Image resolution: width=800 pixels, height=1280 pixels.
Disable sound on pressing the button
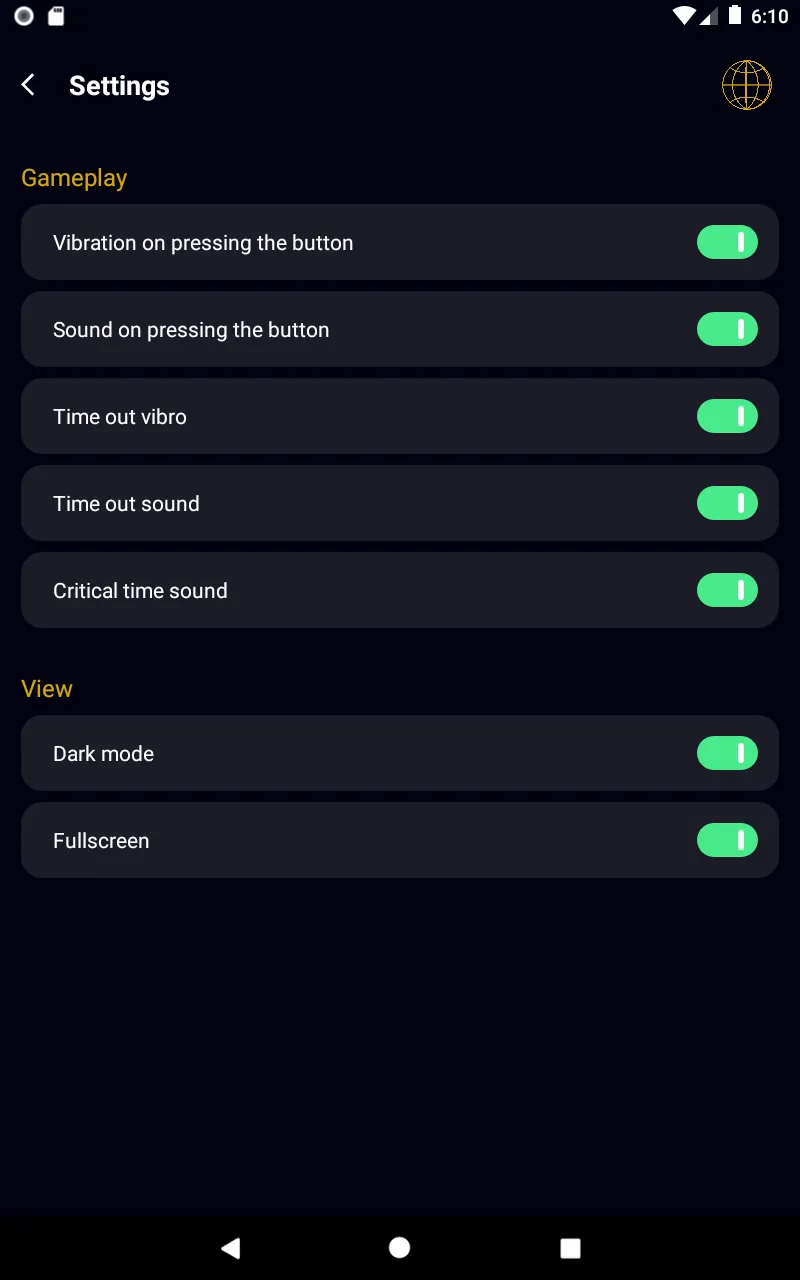click(727, 329)
